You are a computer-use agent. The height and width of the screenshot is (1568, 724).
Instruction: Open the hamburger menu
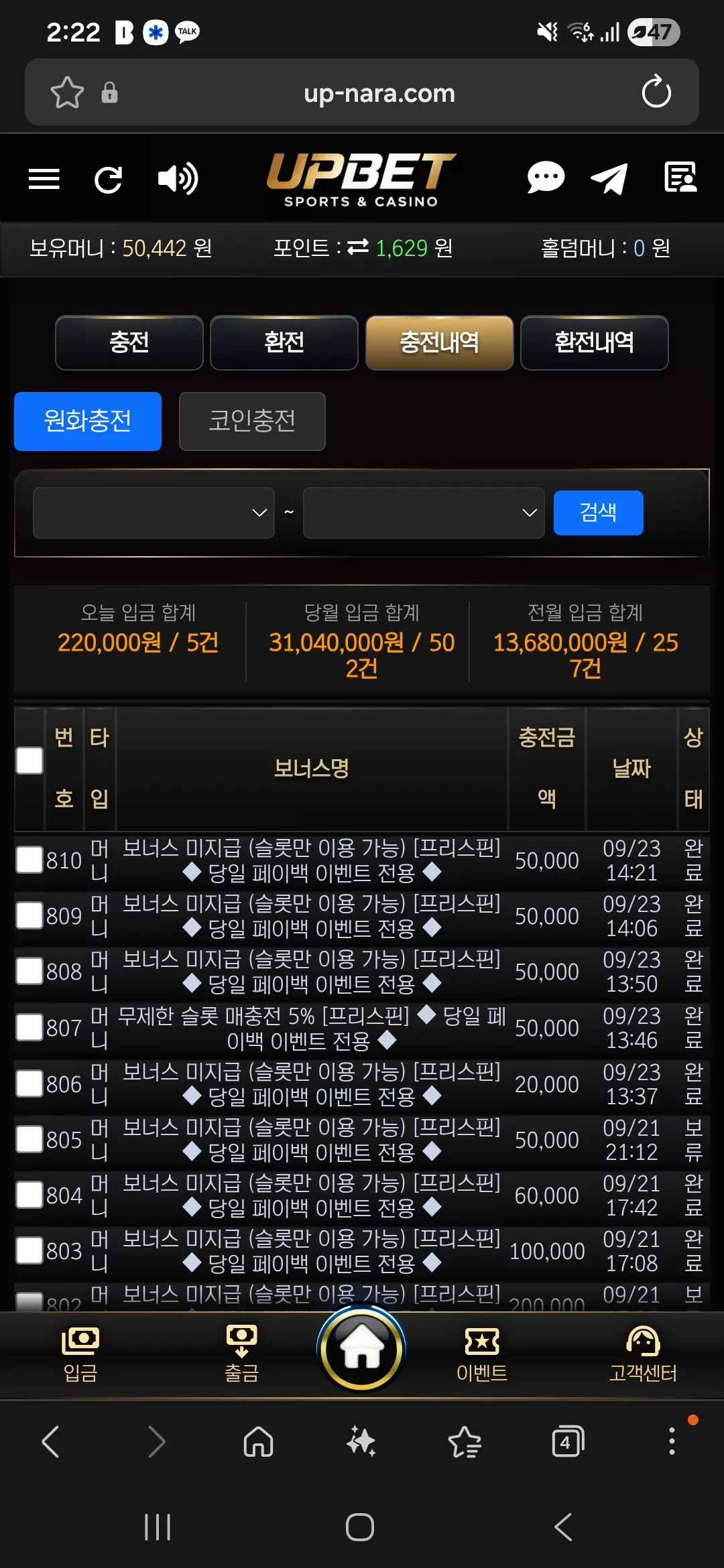pos(44,179)
